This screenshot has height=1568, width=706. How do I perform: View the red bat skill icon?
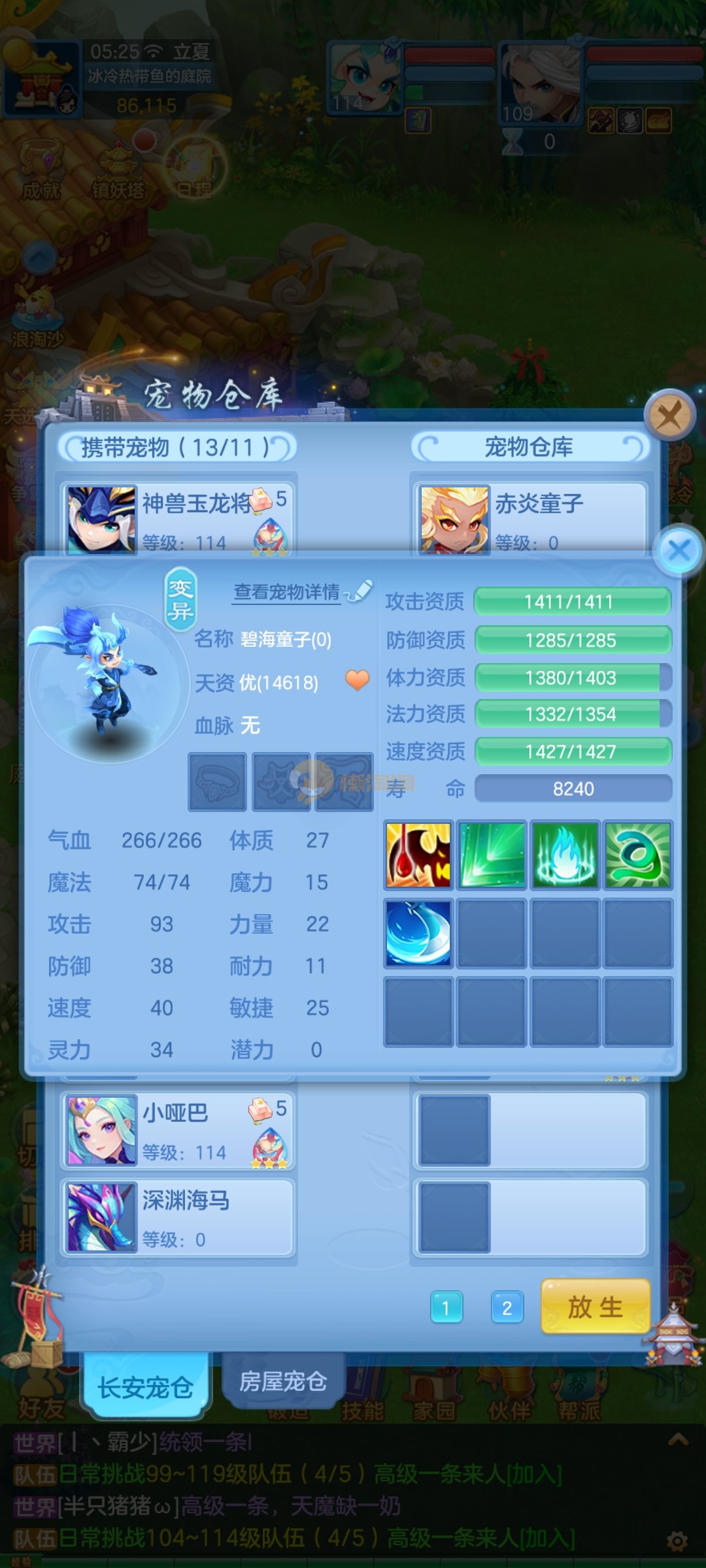click(418, 855)
